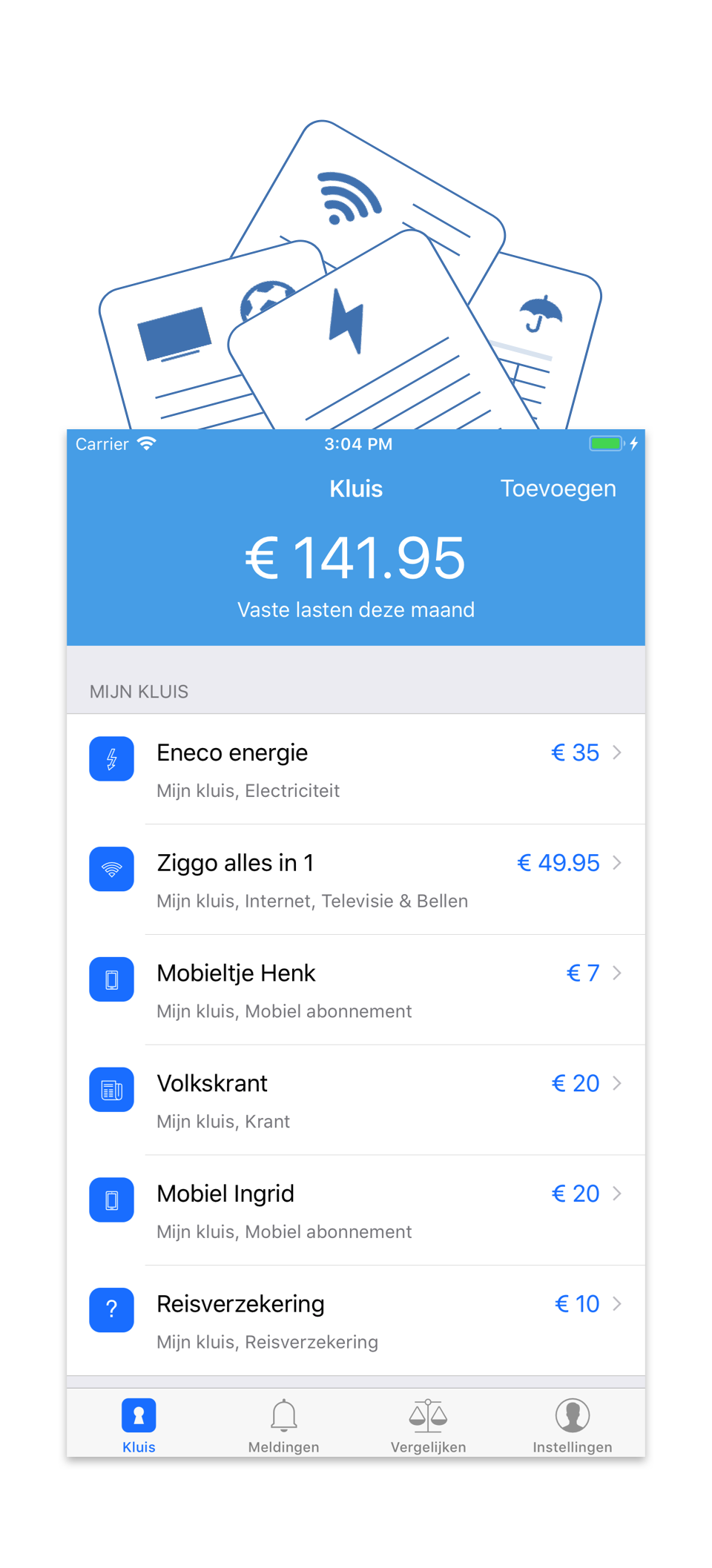
Task: Open the Volkskrant entry
Action: click(356, 1101)
